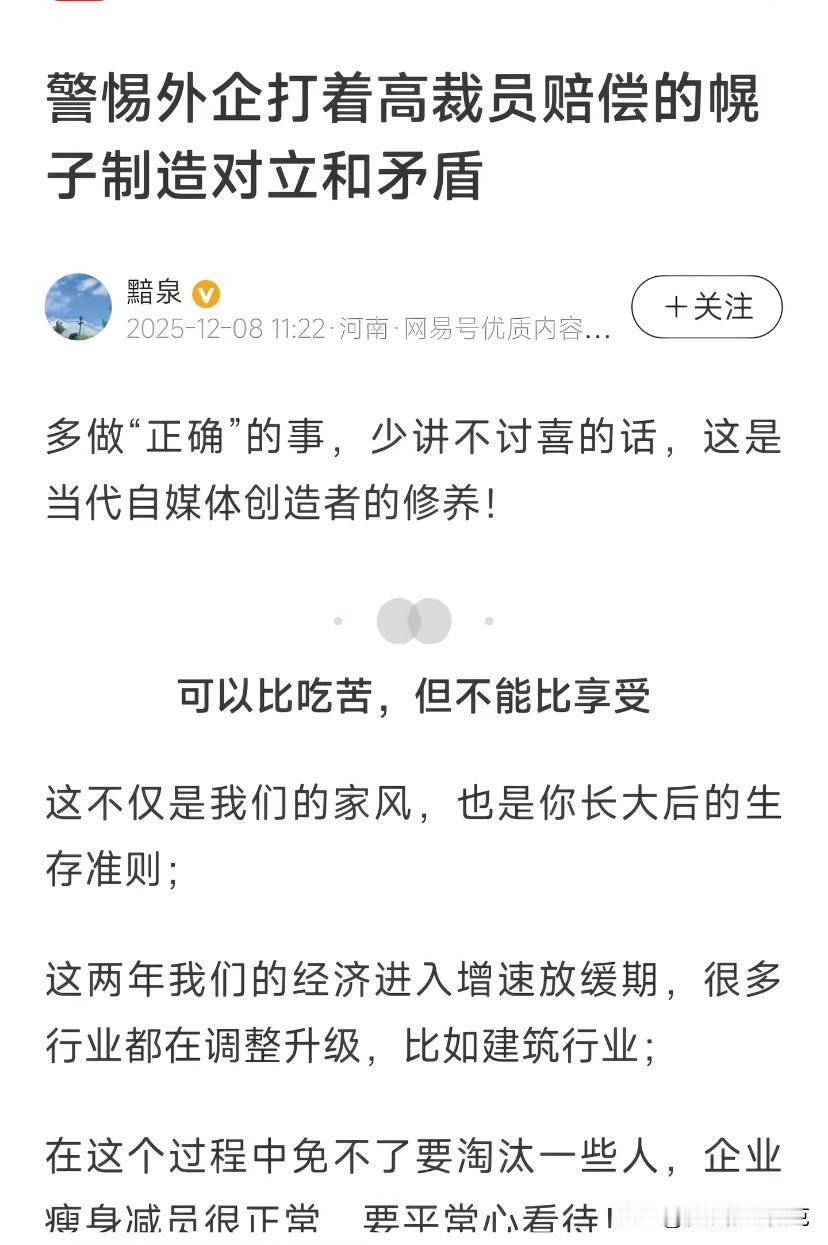
Task: Toggle follow state via the +关注 button
Action: [x=705, y=308]
